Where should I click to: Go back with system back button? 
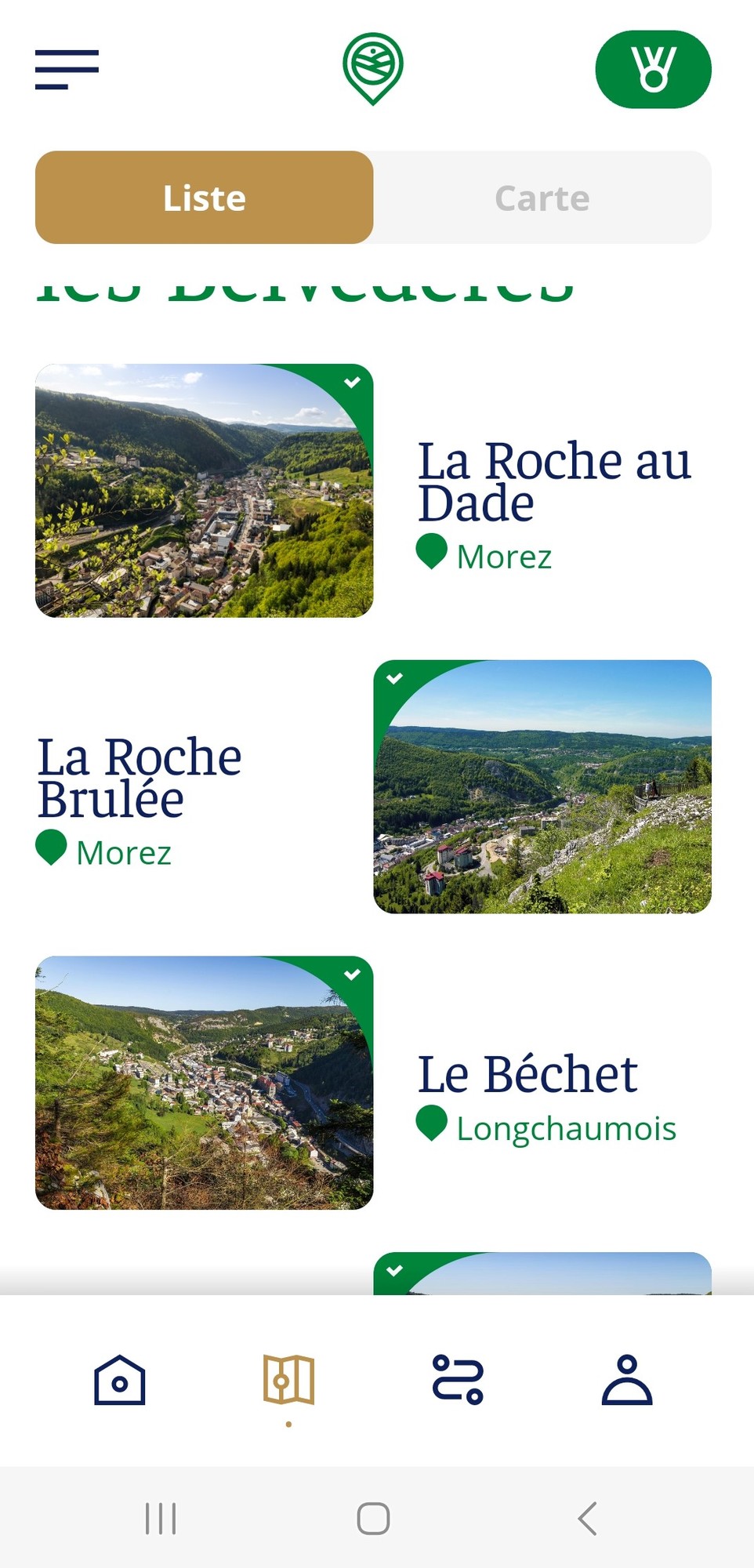tap(588, 1519)
